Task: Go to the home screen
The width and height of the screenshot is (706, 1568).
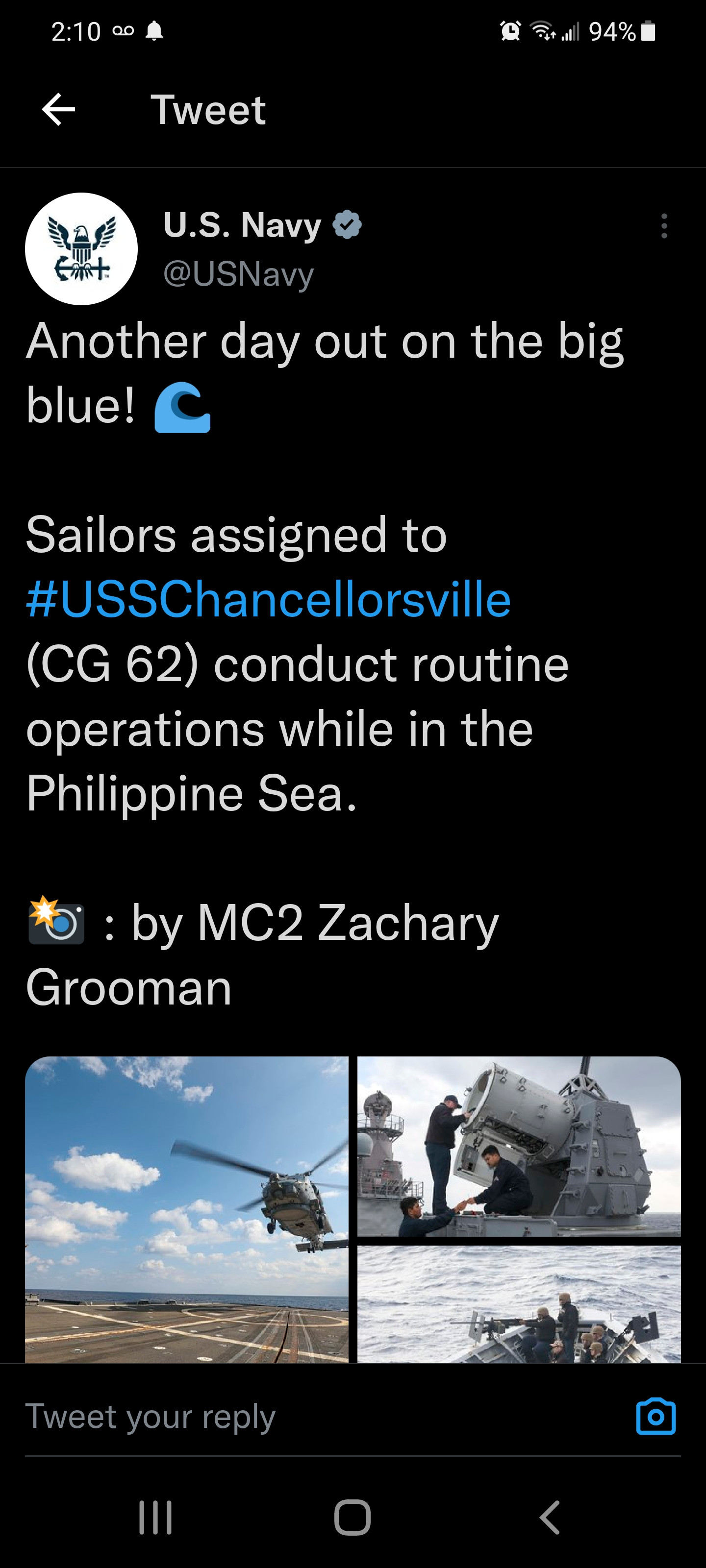Action: [352, 1517]
